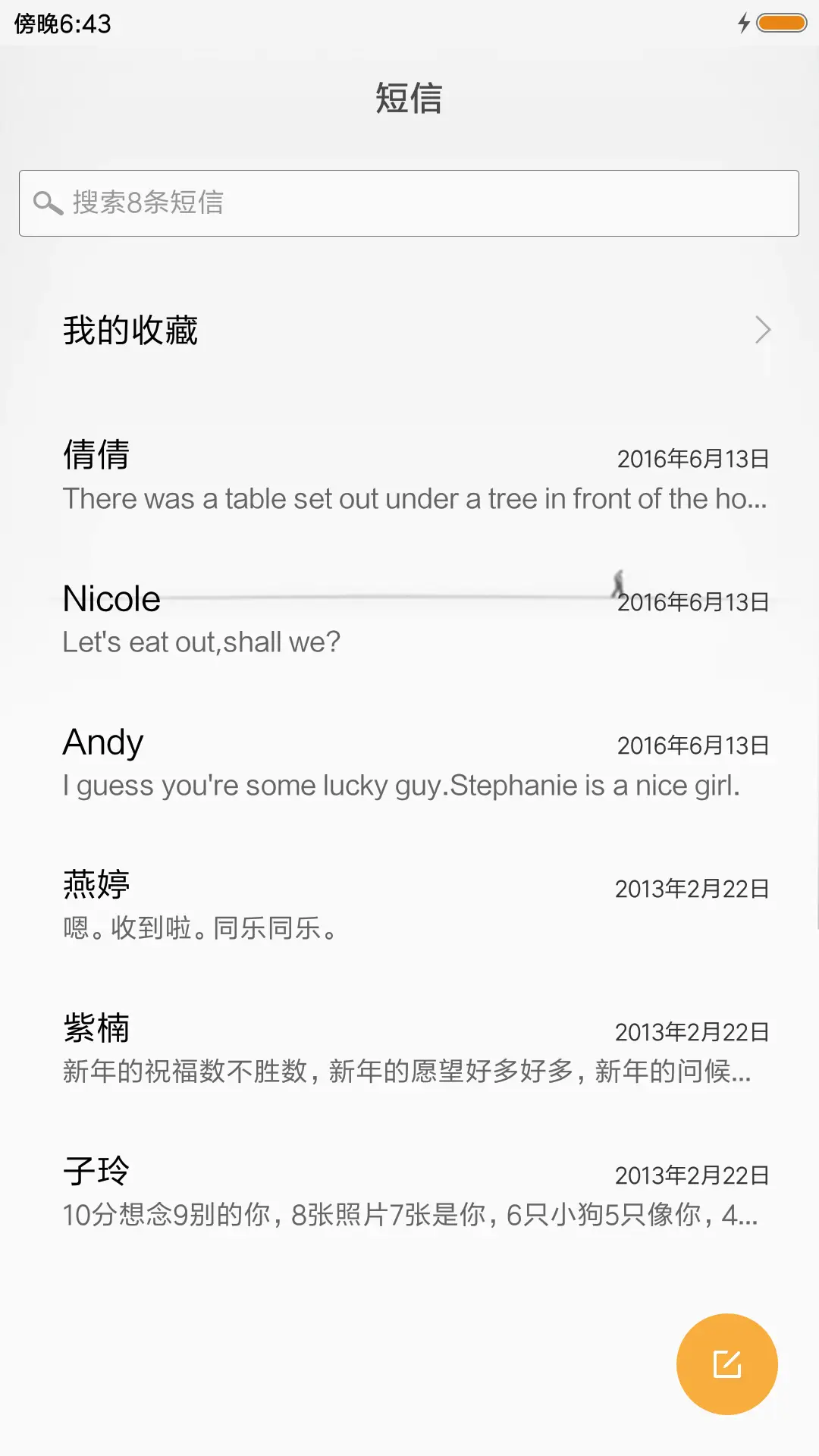
Task: Tap the battery indicator in the status bar
Action: pyautogui.click(x=781, y=23)
